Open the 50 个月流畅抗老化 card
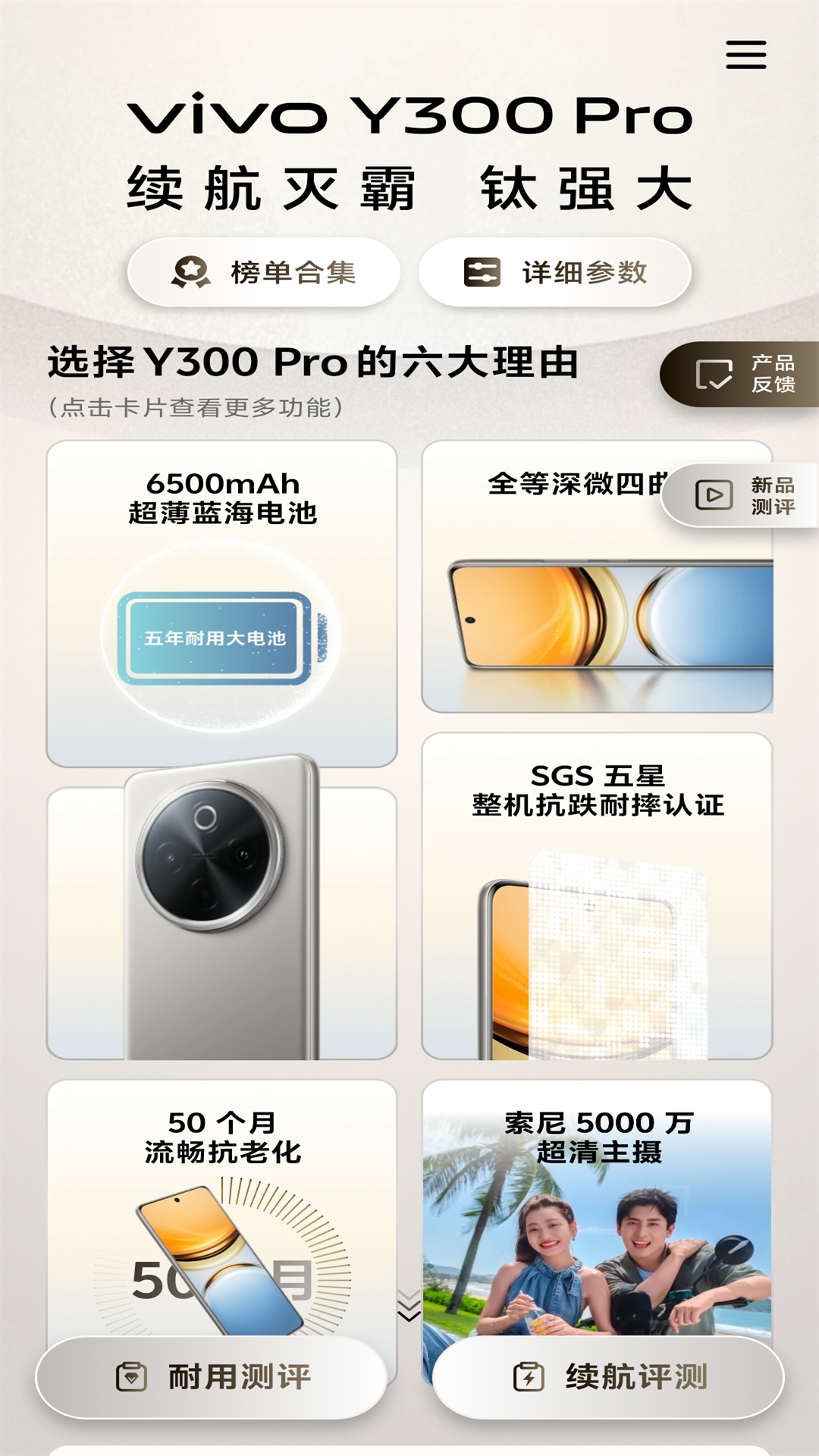The width and height of the screenshot is (819, 1456). point(221,1206)
